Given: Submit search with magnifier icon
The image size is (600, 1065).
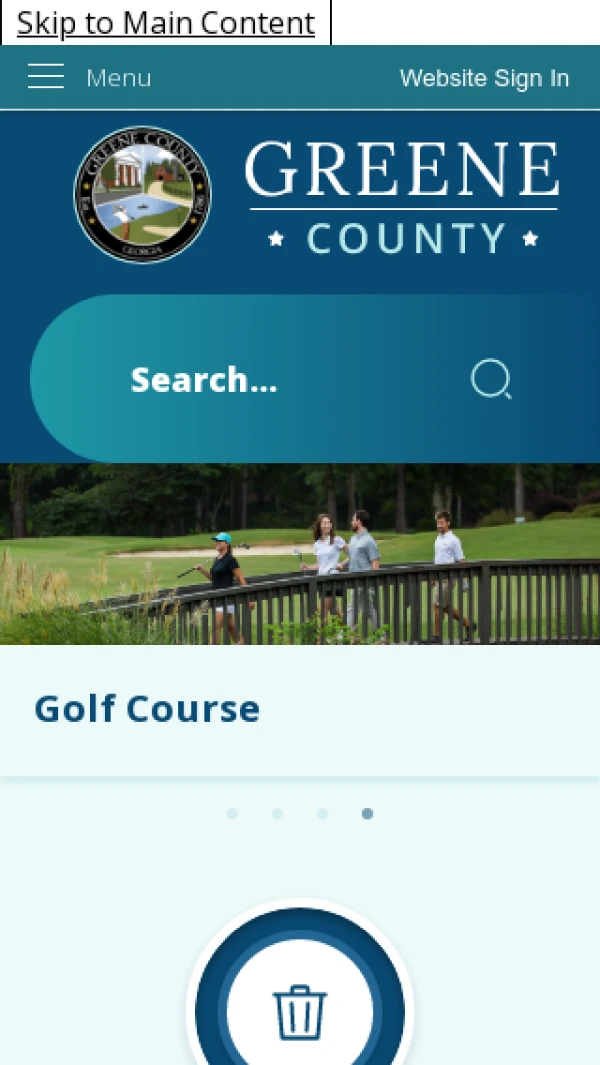Looking at the screenshot, I should coord(491,379).
